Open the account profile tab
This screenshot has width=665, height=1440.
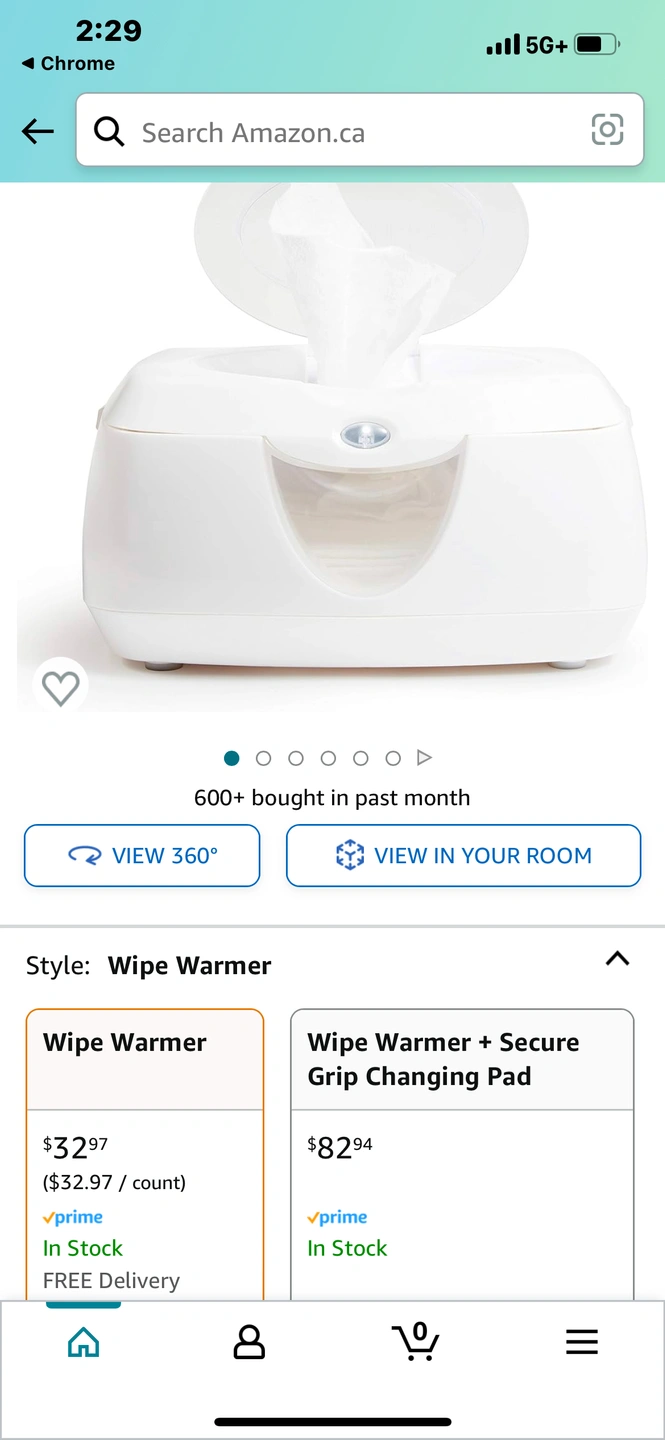point(249,1342)
